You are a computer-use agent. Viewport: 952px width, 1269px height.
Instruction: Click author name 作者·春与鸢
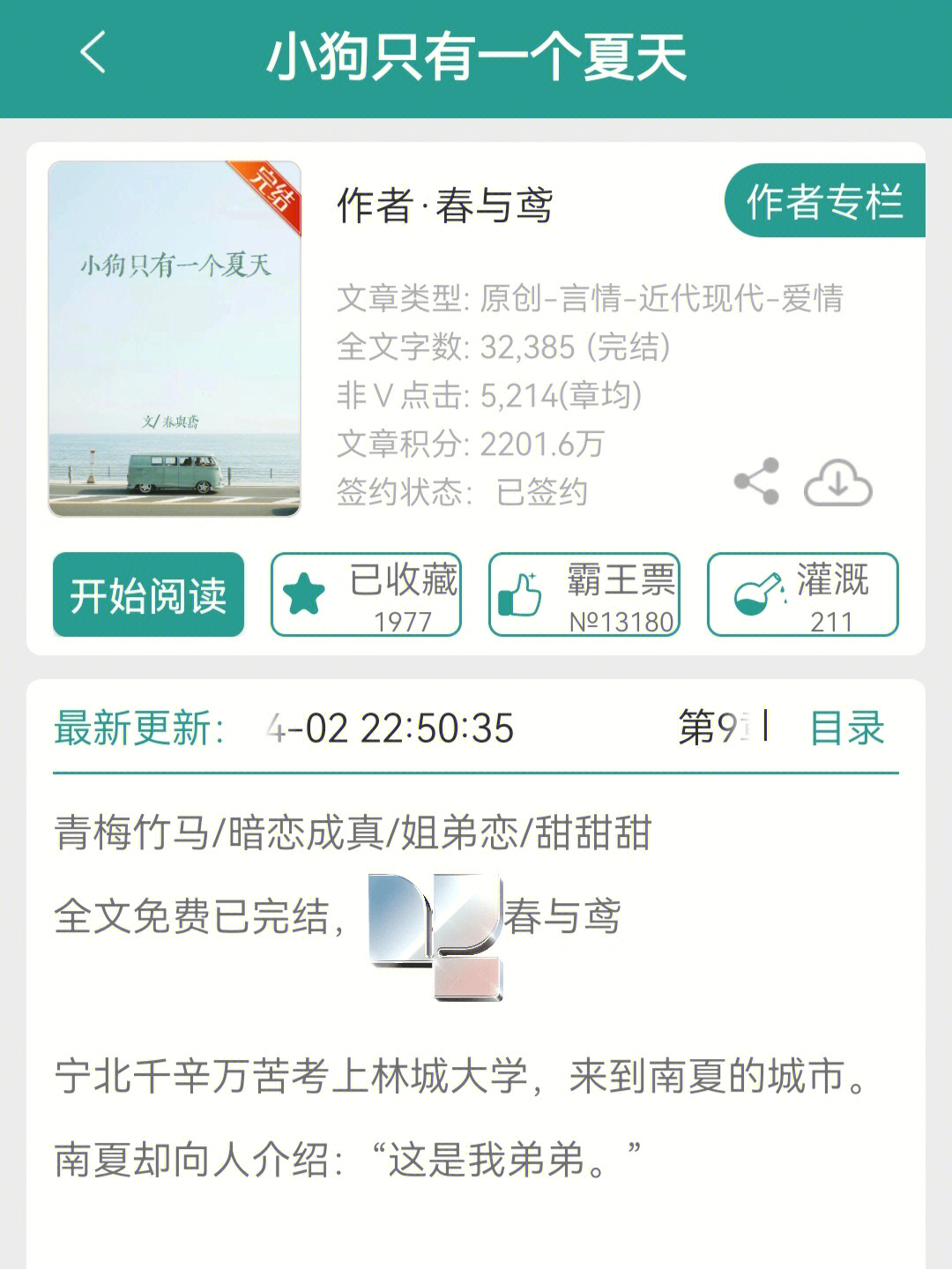[445, 204]
